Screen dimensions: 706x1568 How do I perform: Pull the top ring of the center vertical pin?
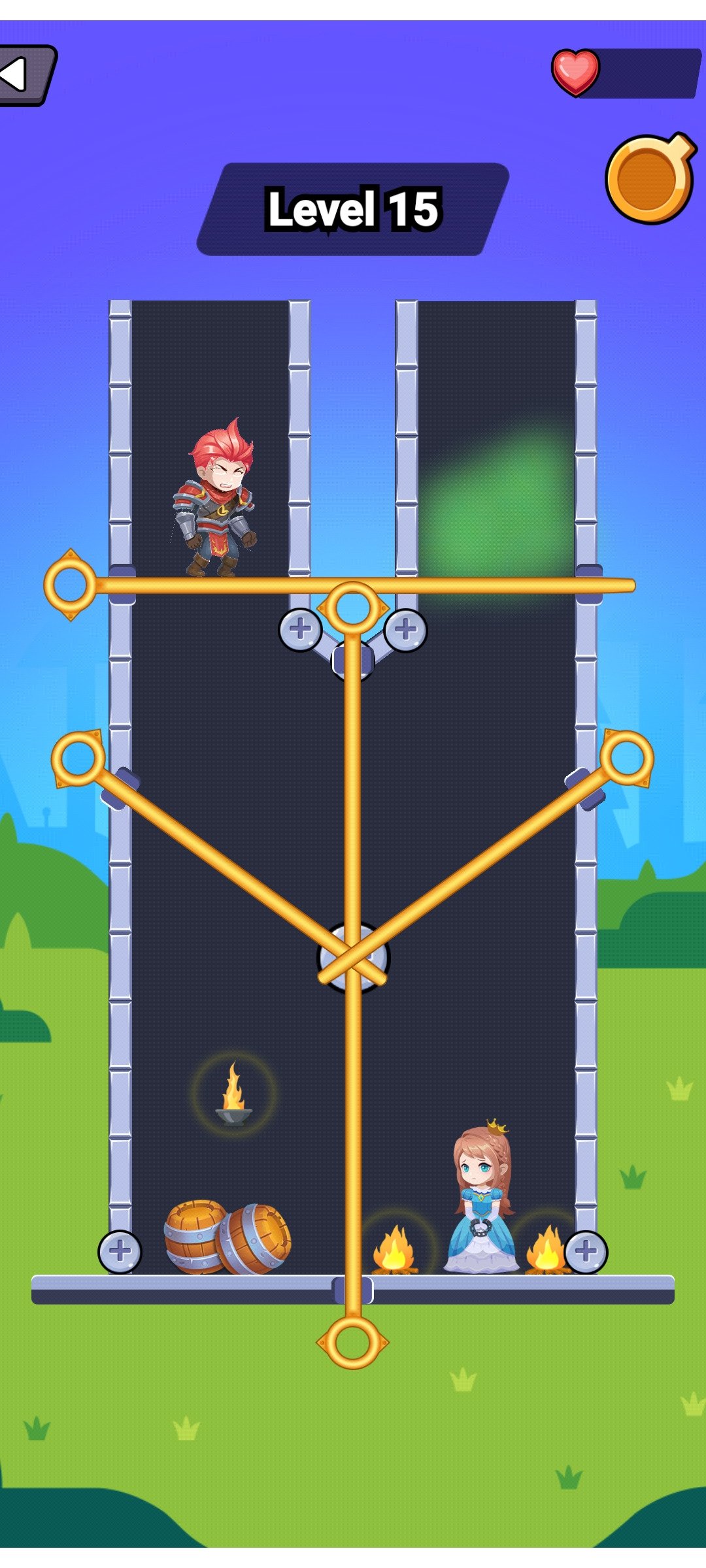pos(352,608)
